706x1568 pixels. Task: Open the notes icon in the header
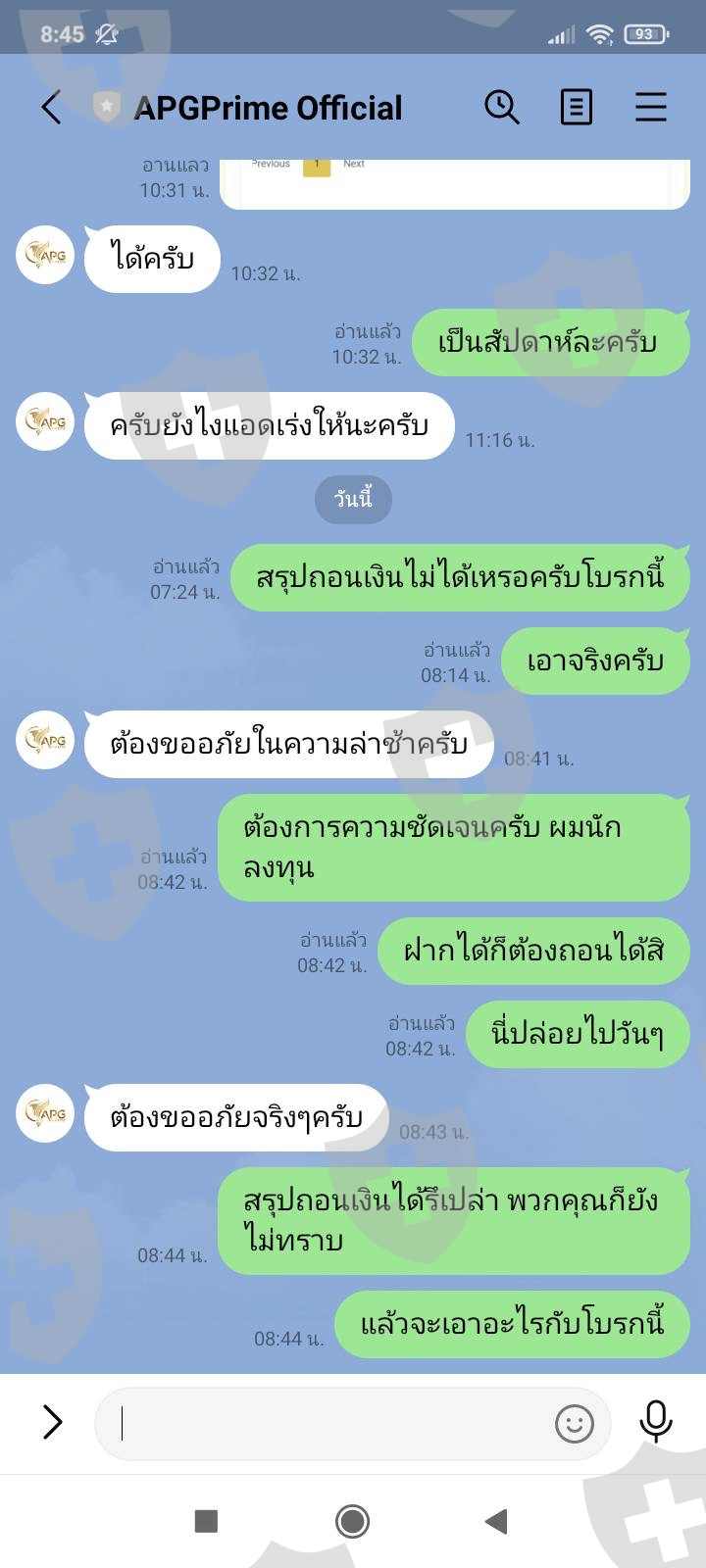tap(577, 108)
